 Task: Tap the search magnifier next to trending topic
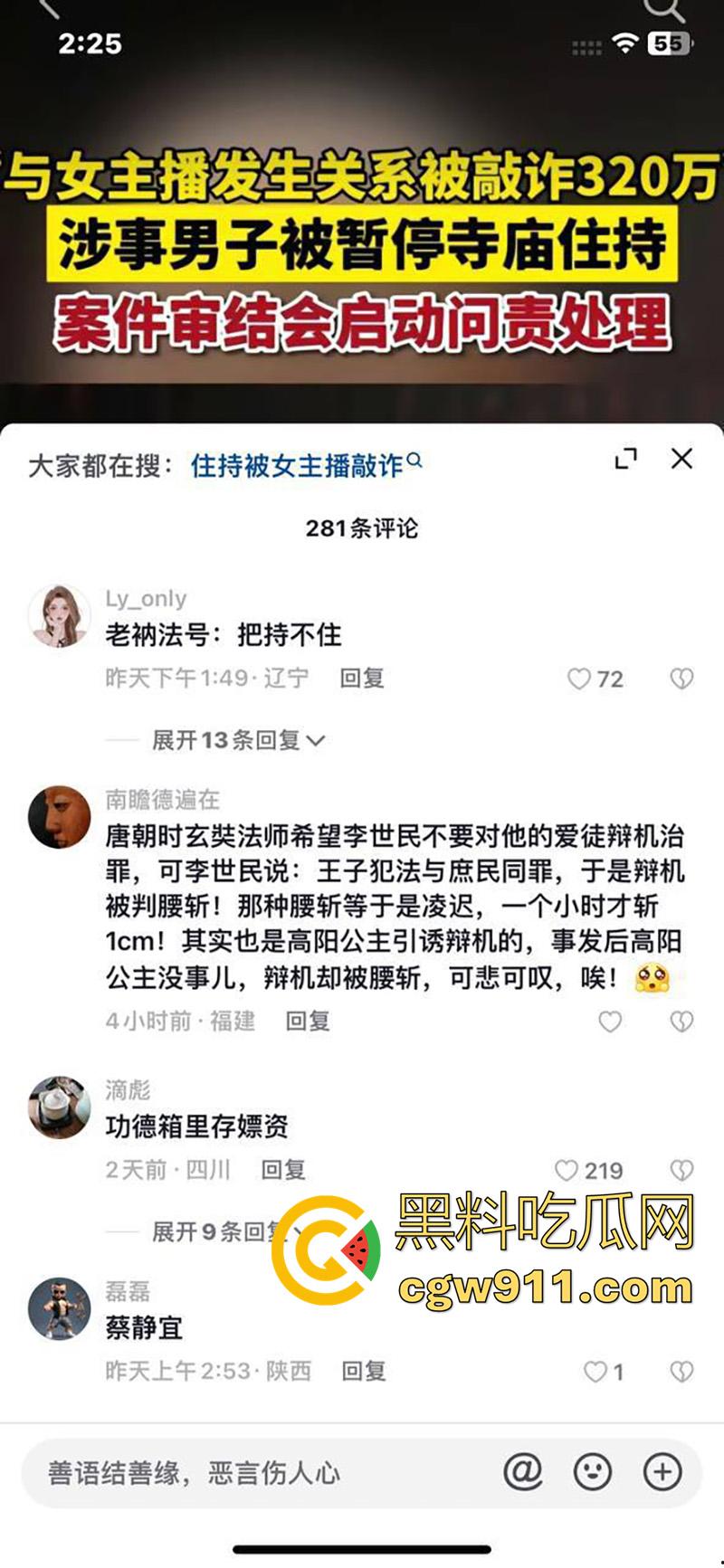coord(415,460)
